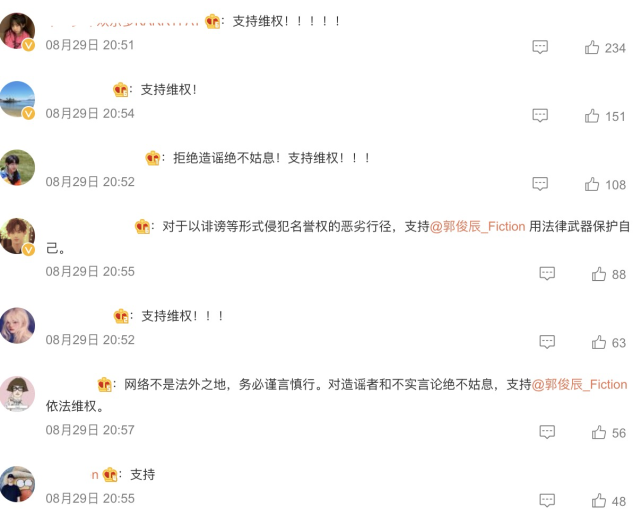
Task: Reply to the comment with 108 likes
Action: 540,184
